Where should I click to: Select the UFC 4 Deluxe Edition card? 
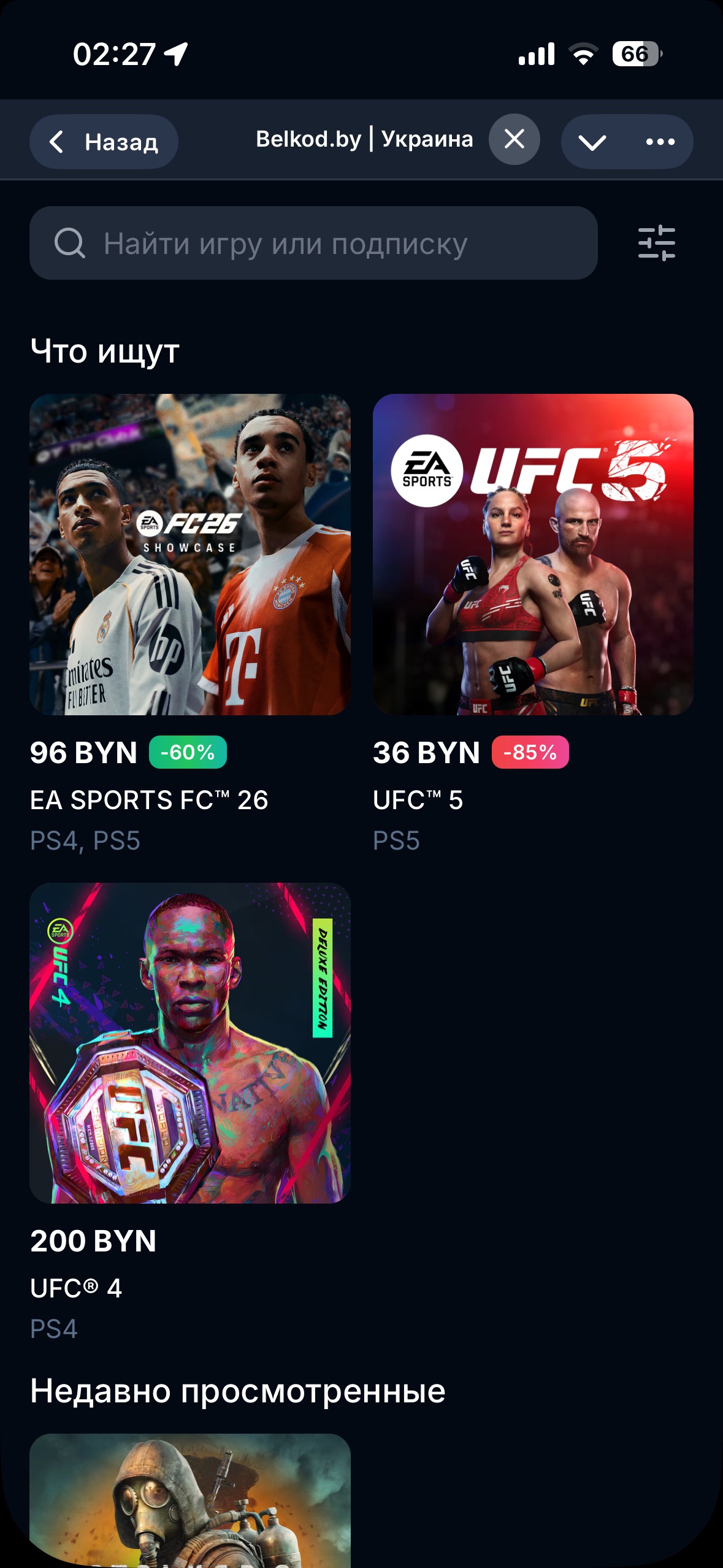[190, 1043]
